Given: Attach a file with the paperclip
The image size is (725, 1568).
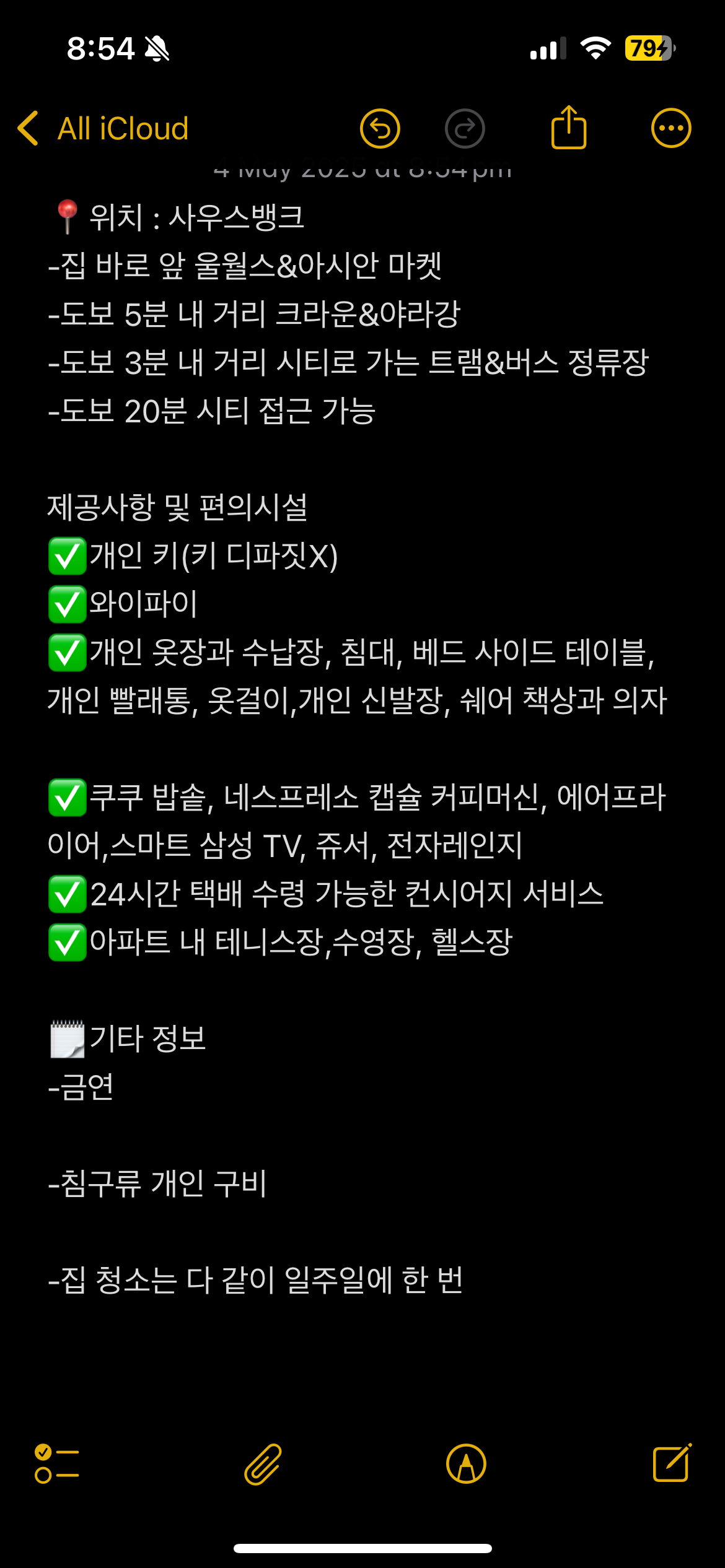Looking at the screenshot, I should click(x=263, y=1464).
